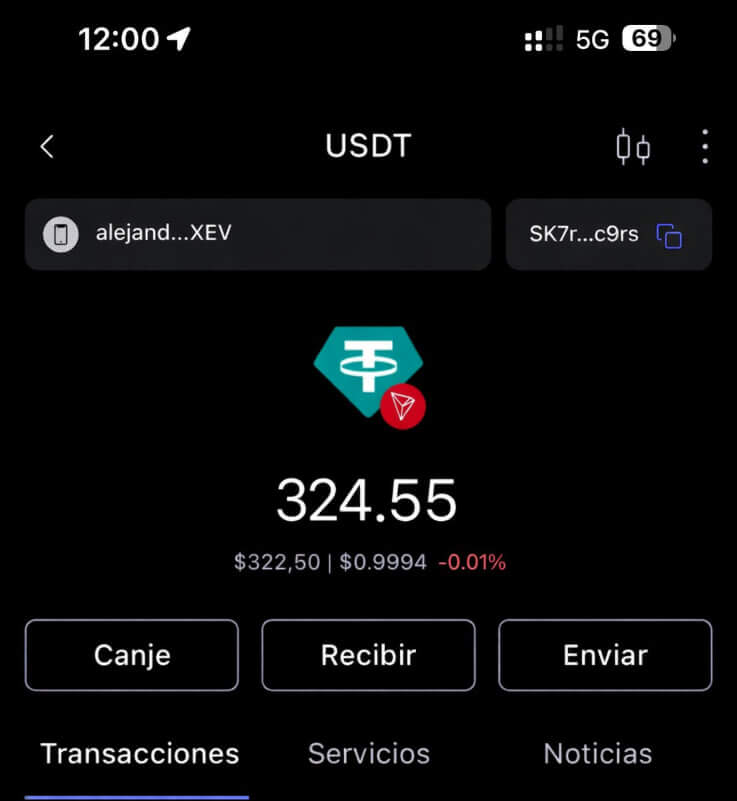Tap Recibir to receive USDT
Screen dimensions: 737x801
click(368, 655)
